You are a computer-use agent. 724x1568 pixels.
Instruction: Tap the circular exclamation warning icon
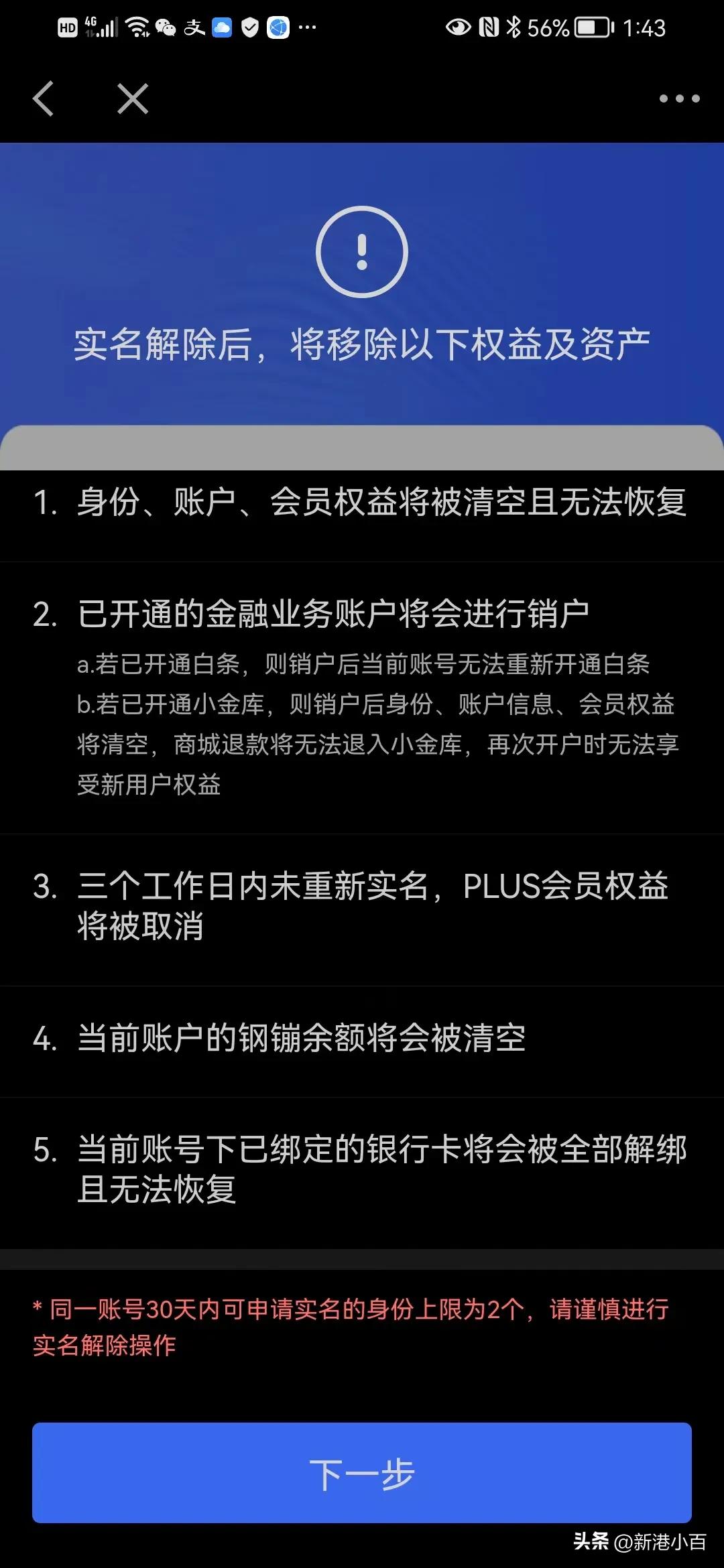pos(362,250)
